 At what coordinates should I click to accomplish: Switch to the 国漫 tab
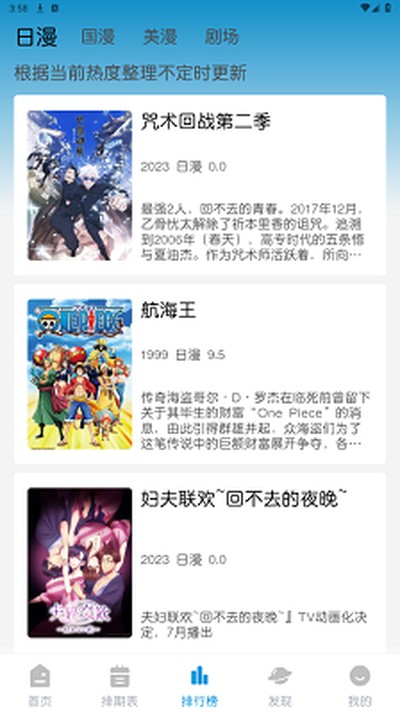(98, 37)
